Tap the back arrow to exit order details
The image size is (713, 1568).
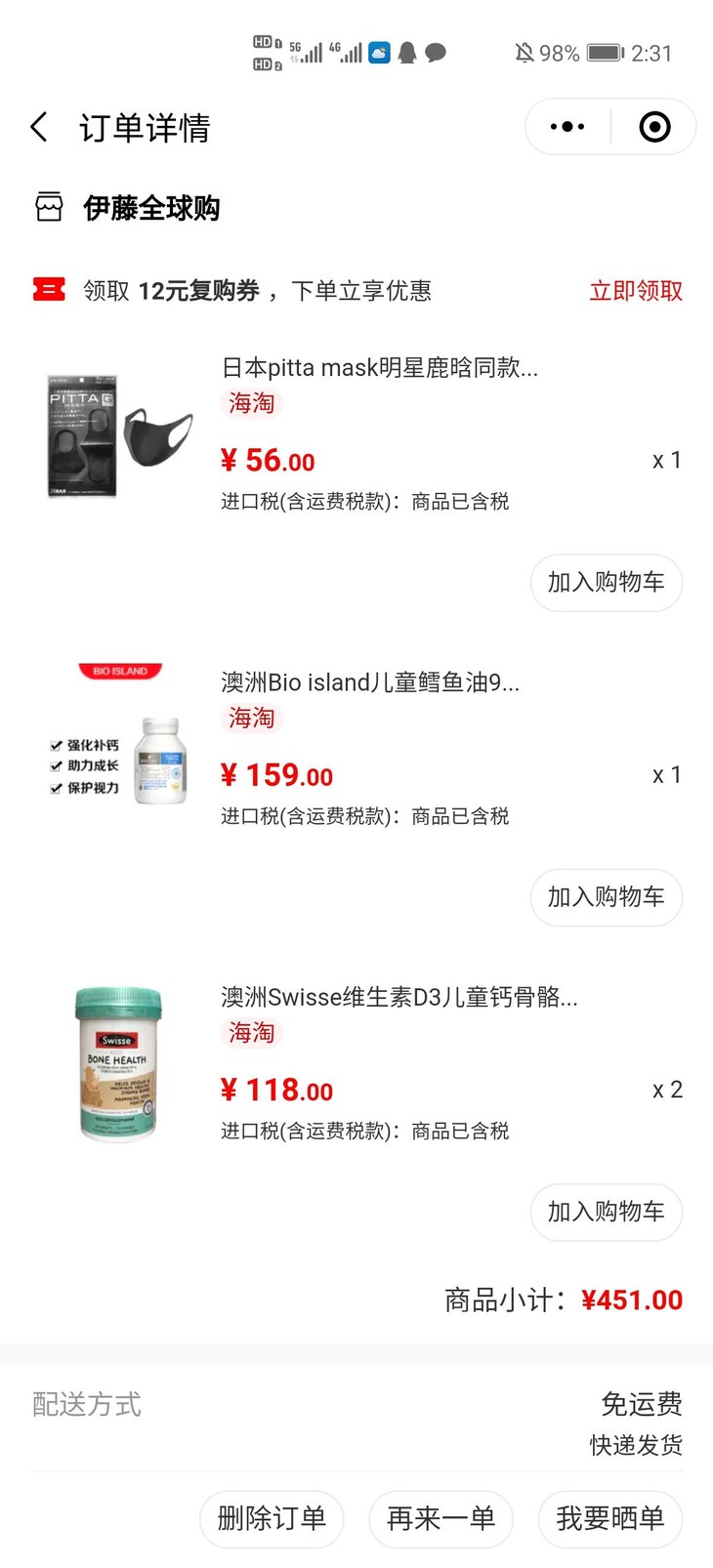37,127
